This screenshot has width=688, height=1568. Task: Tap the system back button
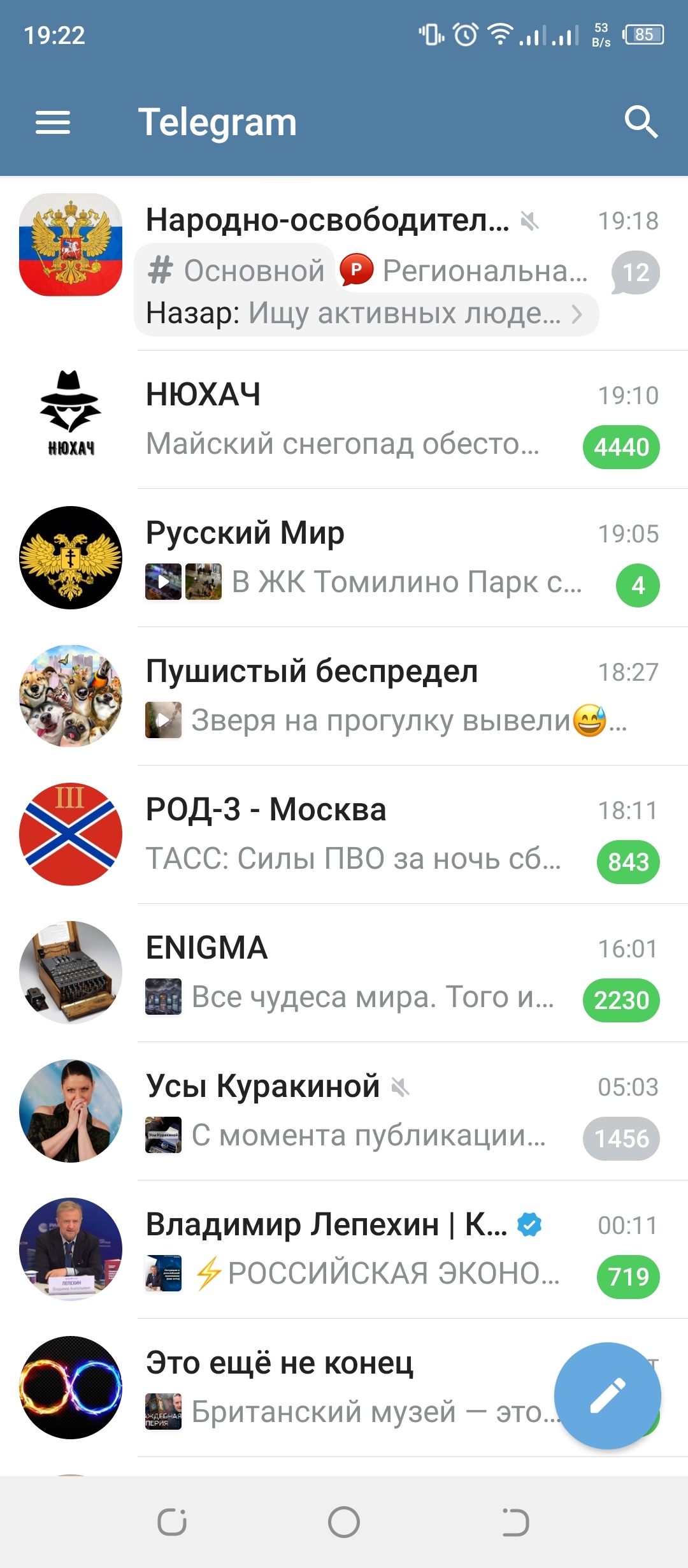coord(515,1522)
